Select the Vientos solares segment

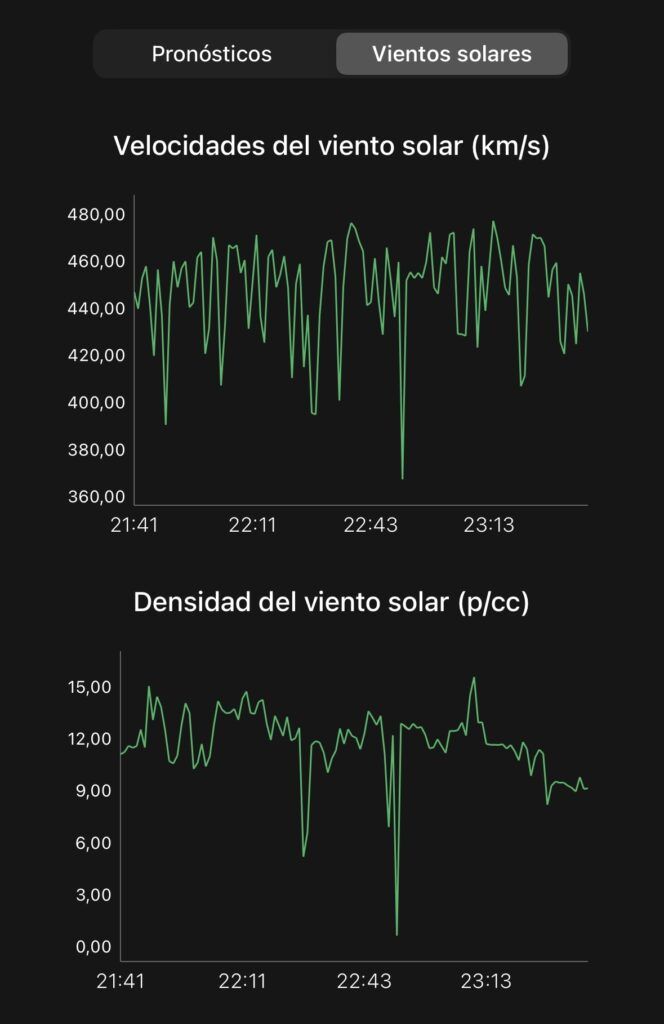point(452,54)
